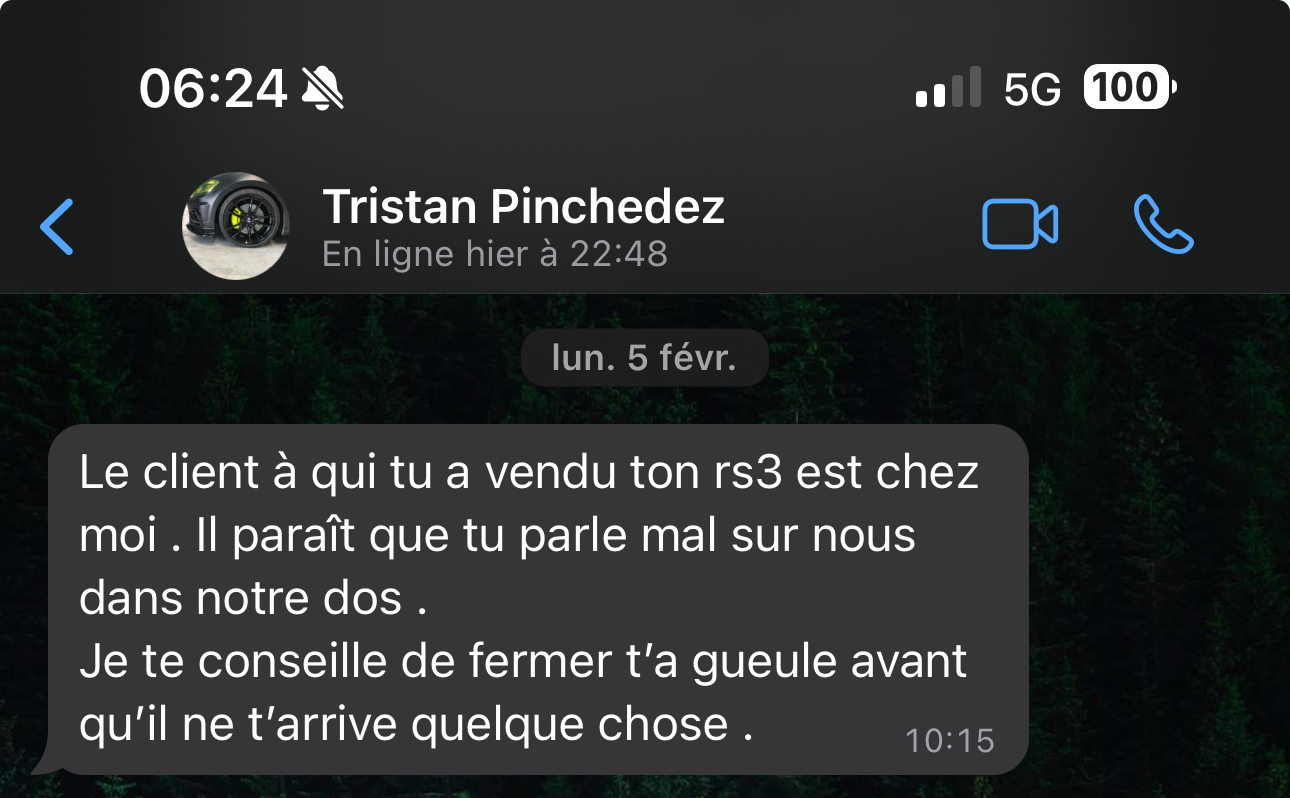View Tristan Pinchedez's profile picture
The image size is (1290, 798).
click(235, 226)
